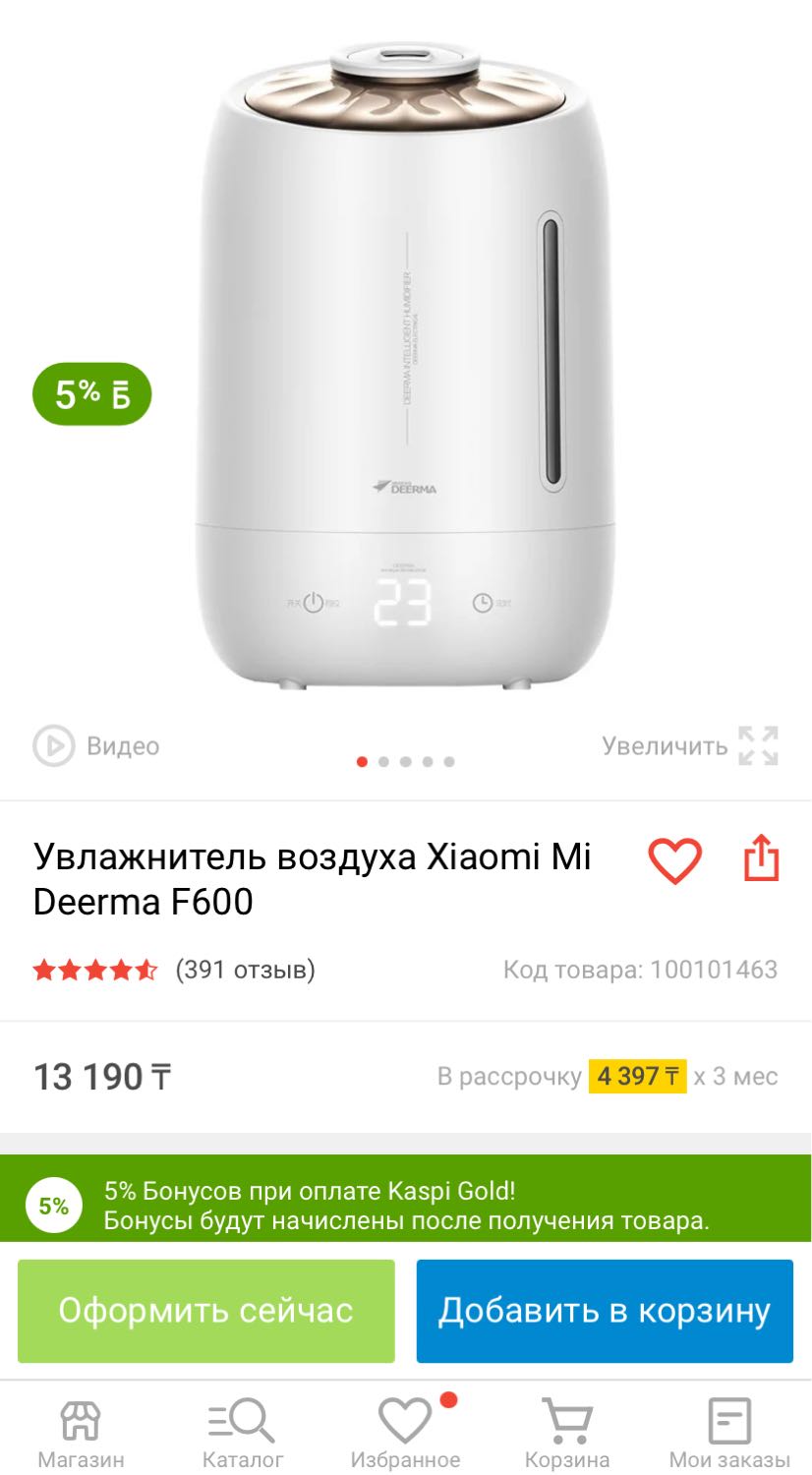Switch to the Магазин tab
This screenshot has width=812, height=1475.
pyautogui.click(x=81, y=1433)
